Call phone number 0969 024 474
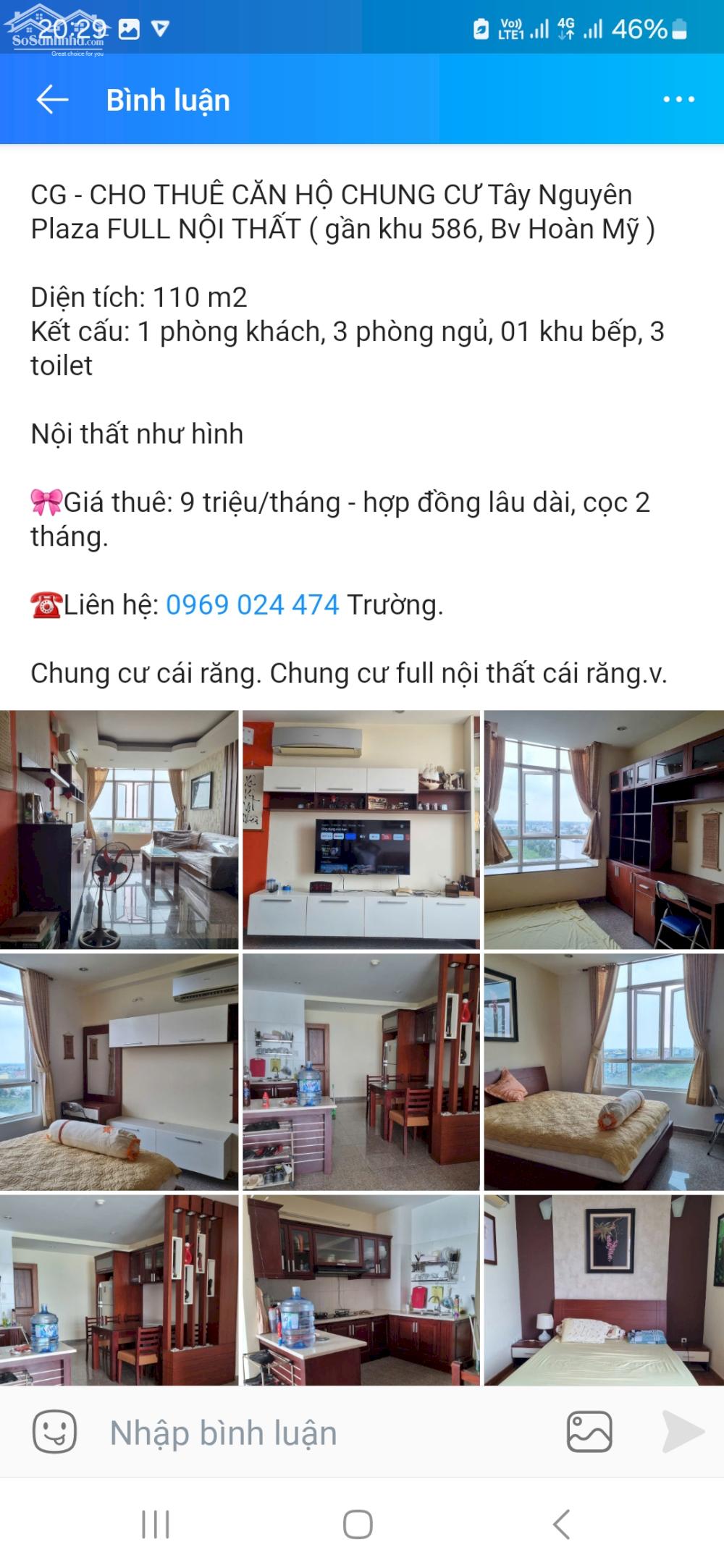 coord(252,606)
